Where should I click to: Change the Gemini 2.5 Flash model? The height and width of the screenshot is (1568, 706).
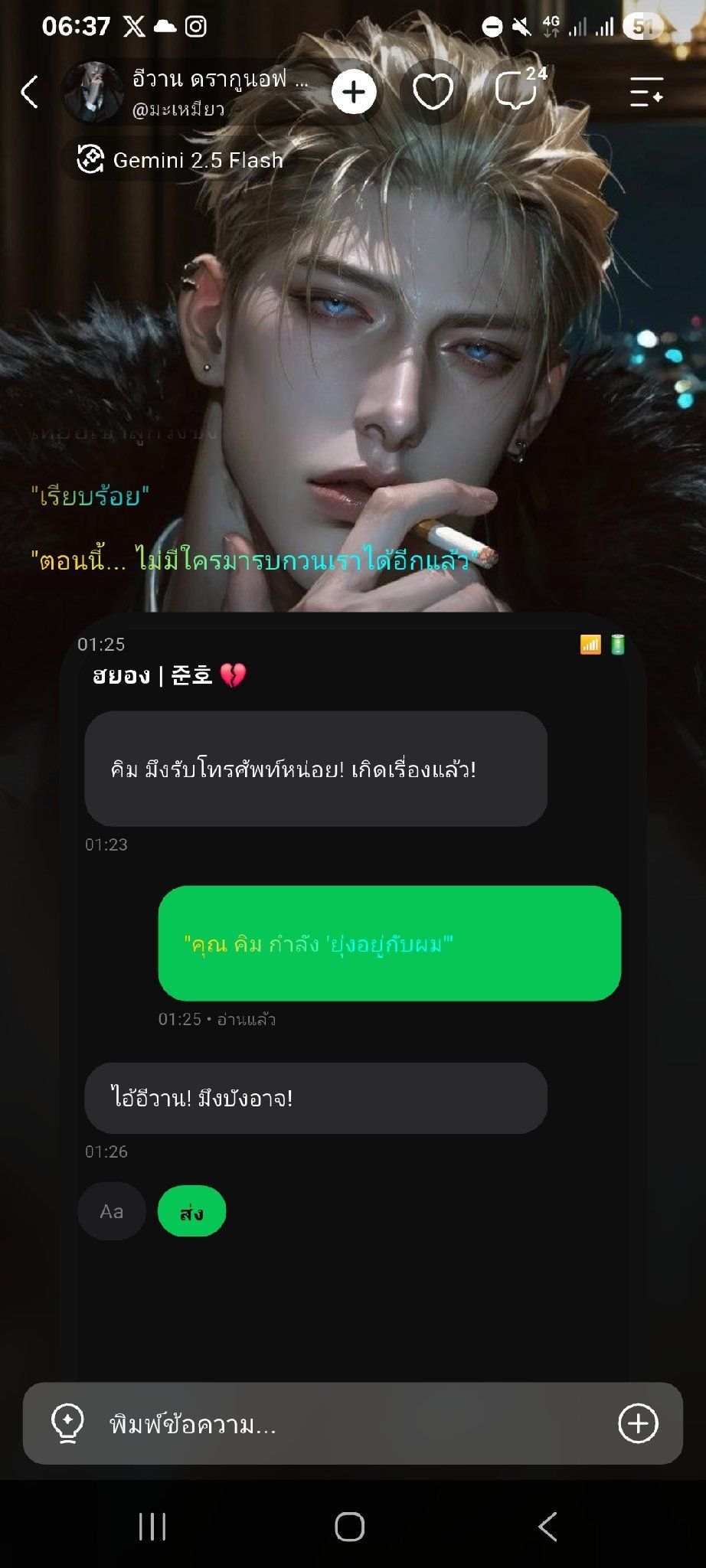coord(181,160)
